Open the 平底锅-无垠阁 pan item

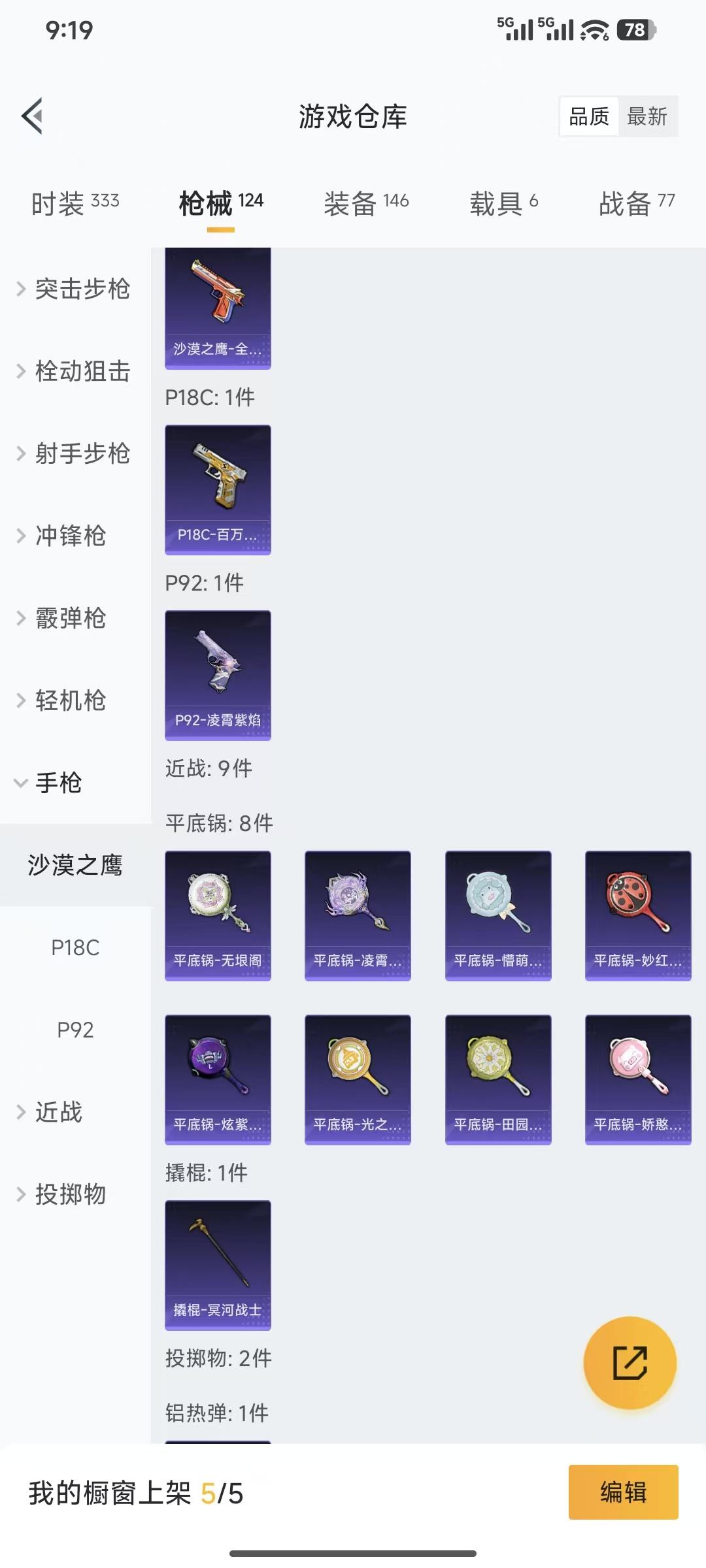click(218, 915)
